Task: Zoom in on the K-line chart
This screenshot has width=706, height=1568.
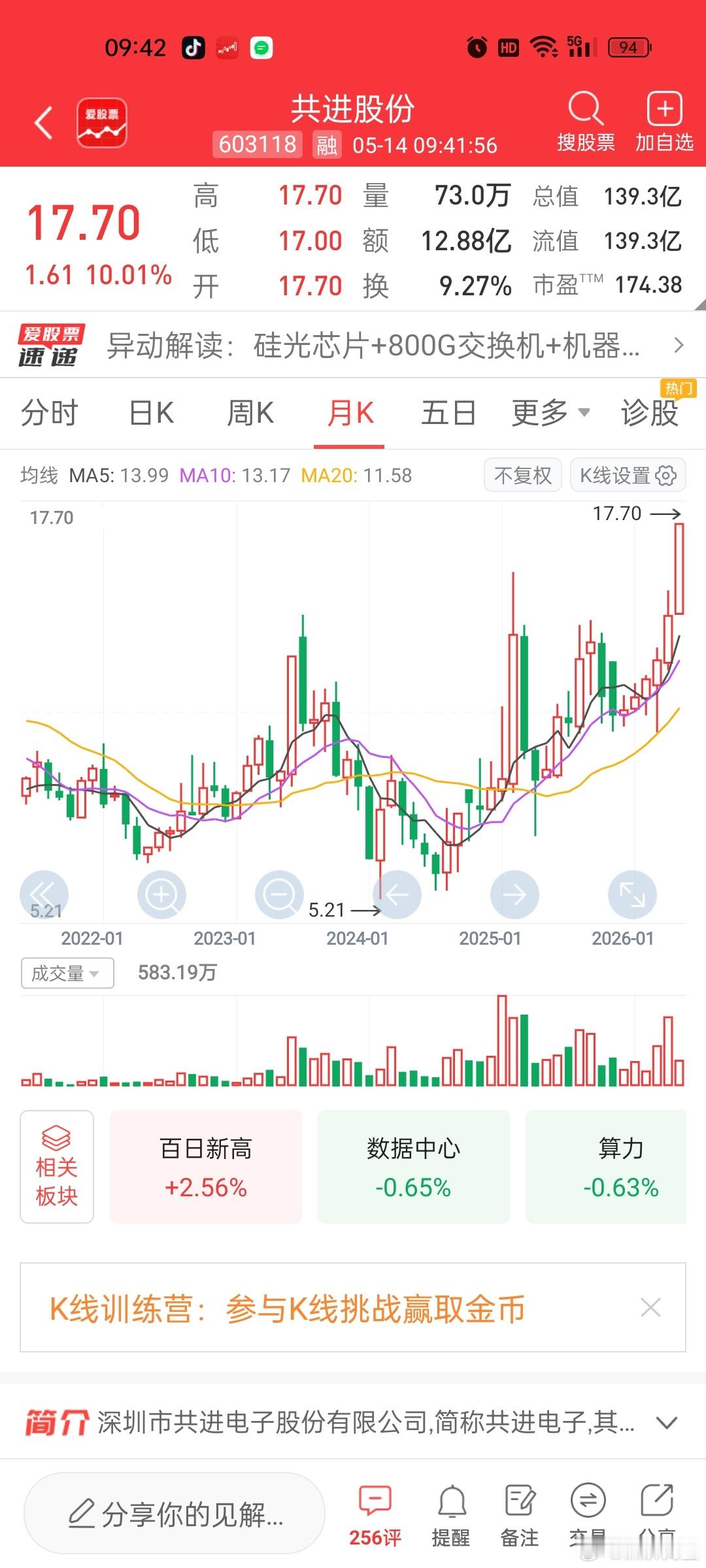Action: [161, 894]
